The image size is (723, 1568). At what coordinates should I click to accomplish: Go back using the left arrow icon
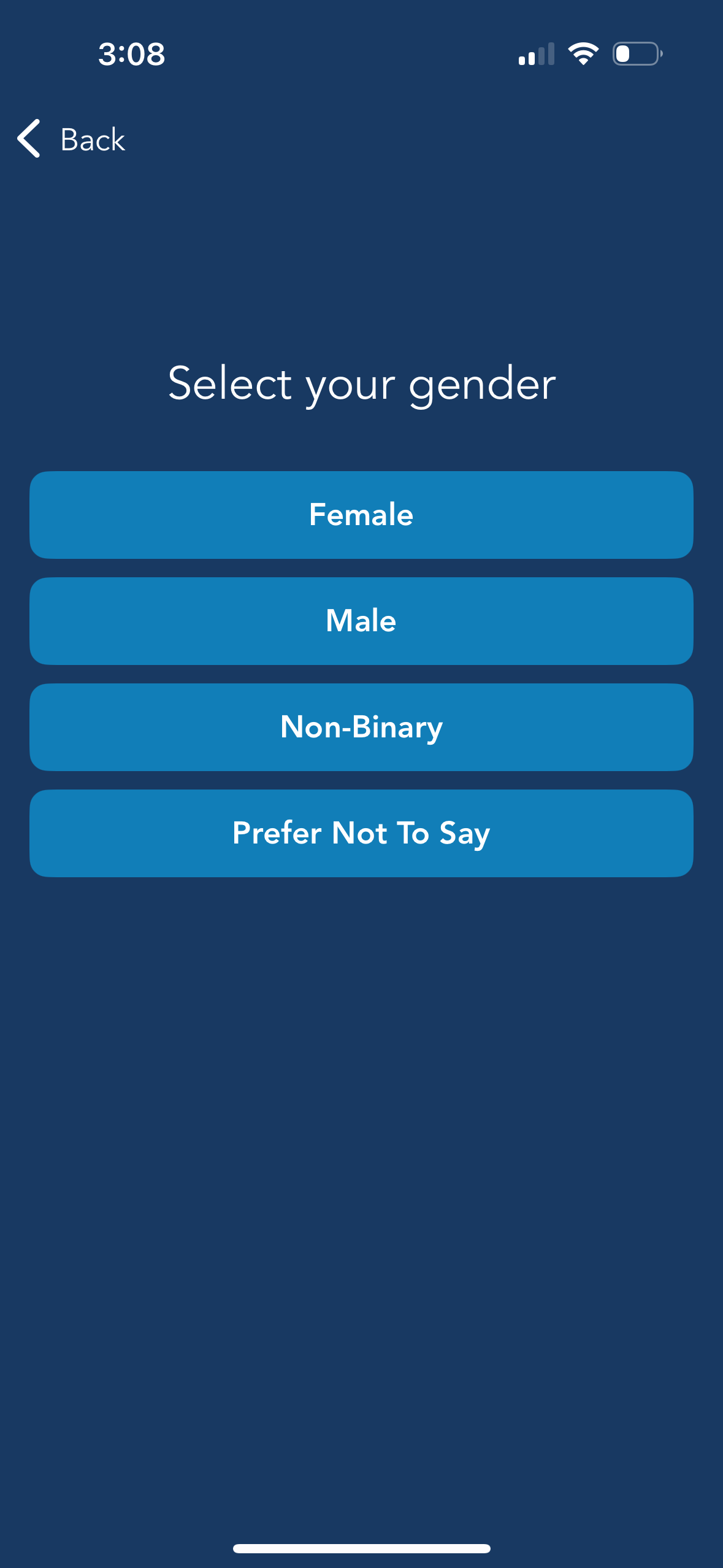(x=29, y=139)
